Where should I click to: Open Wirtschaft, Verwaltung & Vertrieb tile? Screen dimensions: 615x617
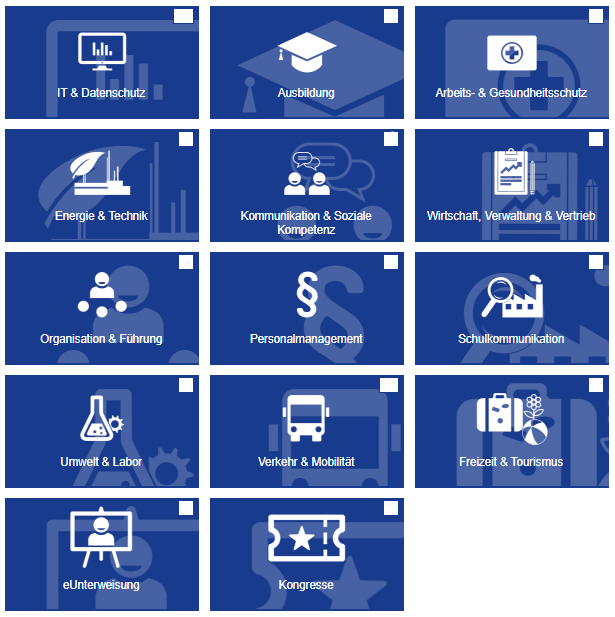tap(511, 185)
